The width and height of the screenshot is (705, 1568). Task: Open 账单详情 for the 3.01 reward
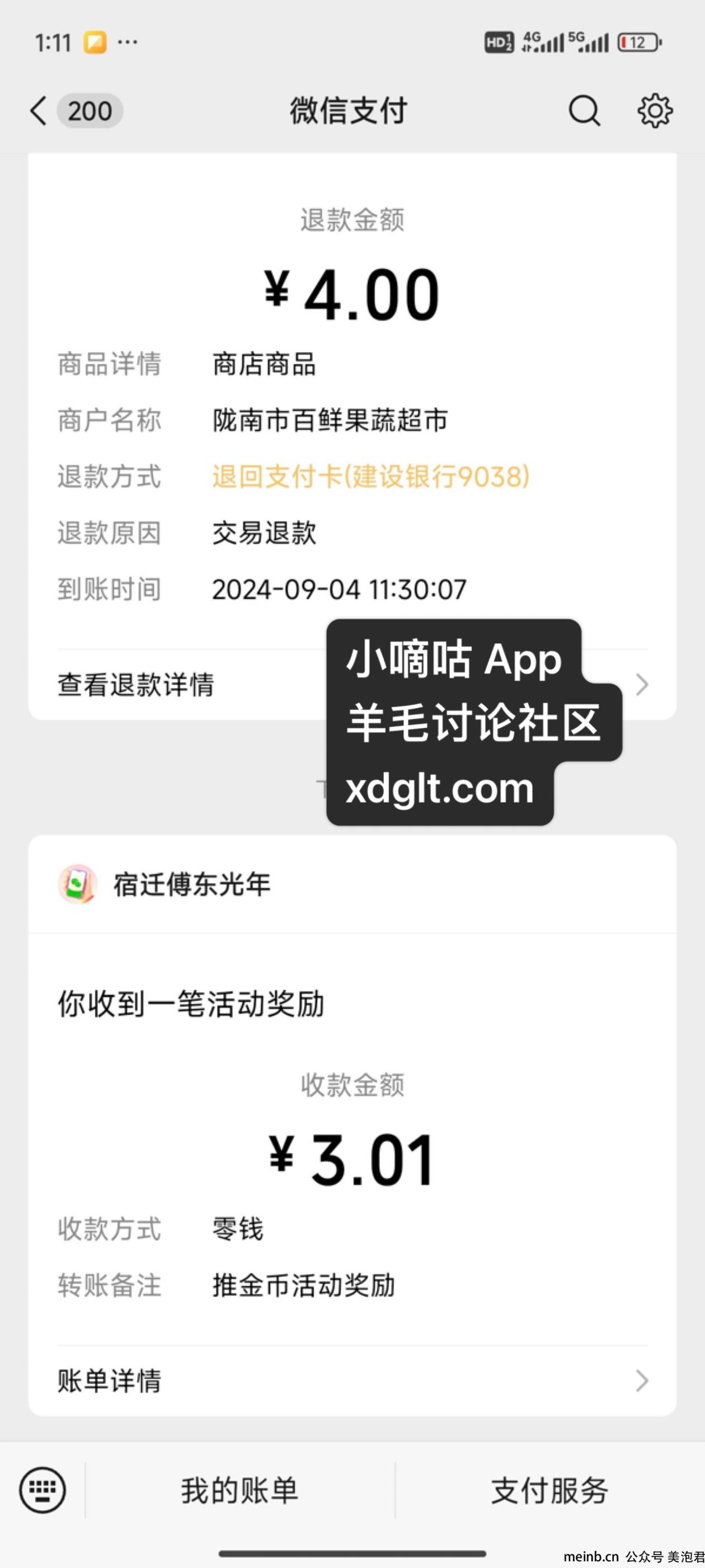(x=352, y=1381)
